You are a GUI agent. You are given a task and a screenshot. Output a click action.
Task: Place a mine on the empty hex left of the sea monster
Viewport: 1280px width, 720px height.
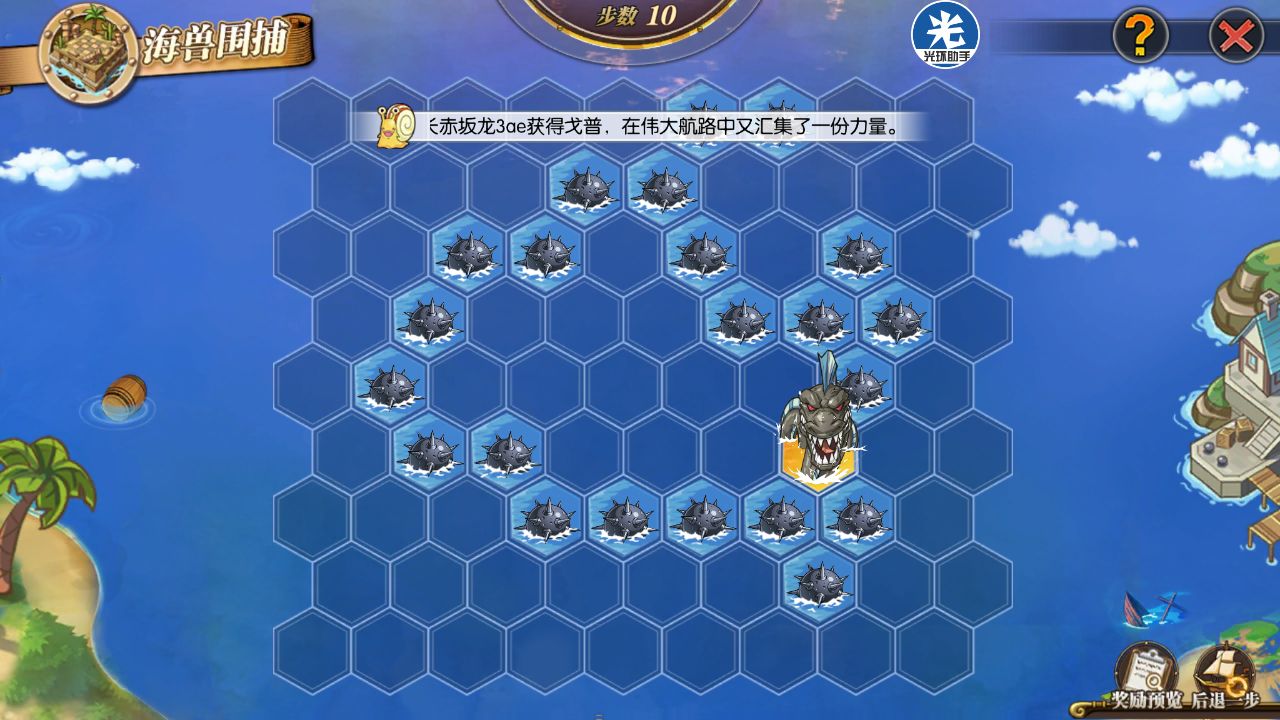741,452
